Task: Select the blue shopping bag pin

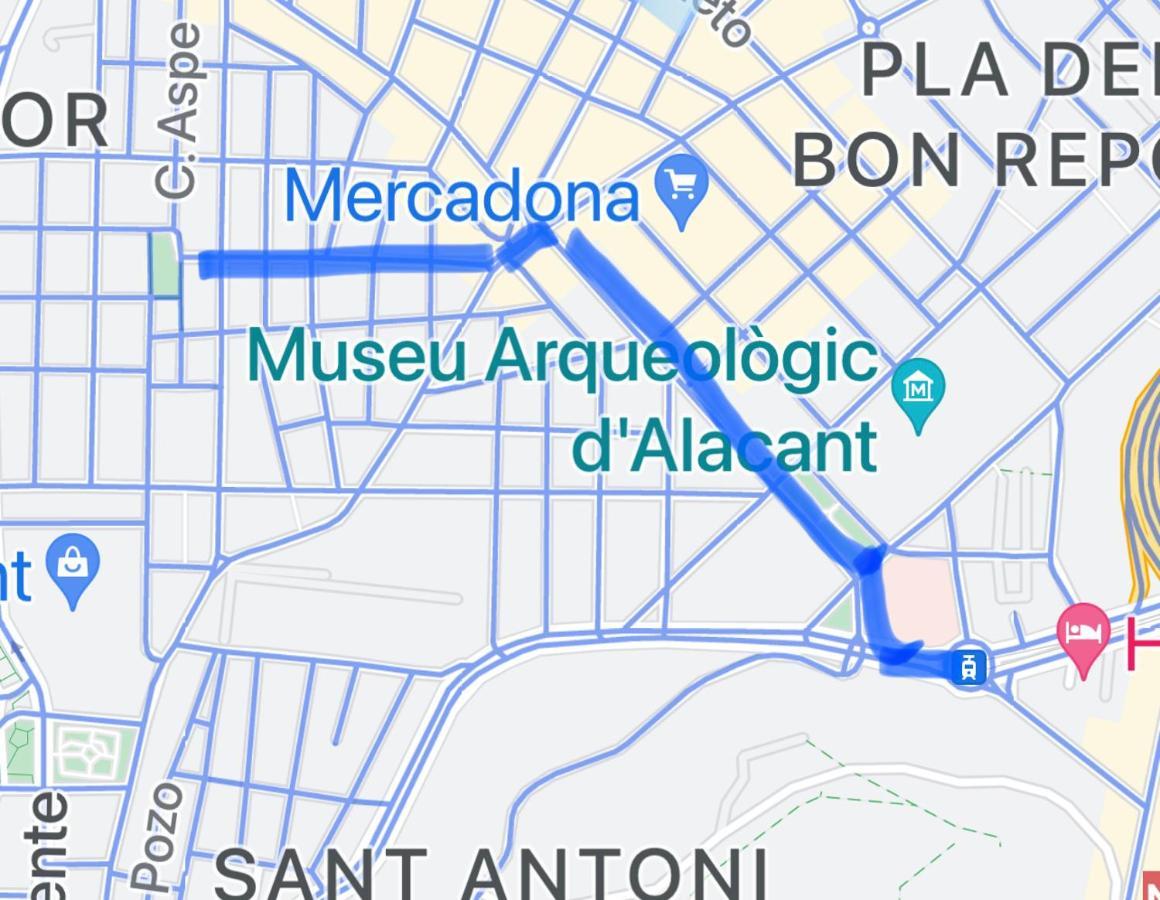Action: point(74,565)
